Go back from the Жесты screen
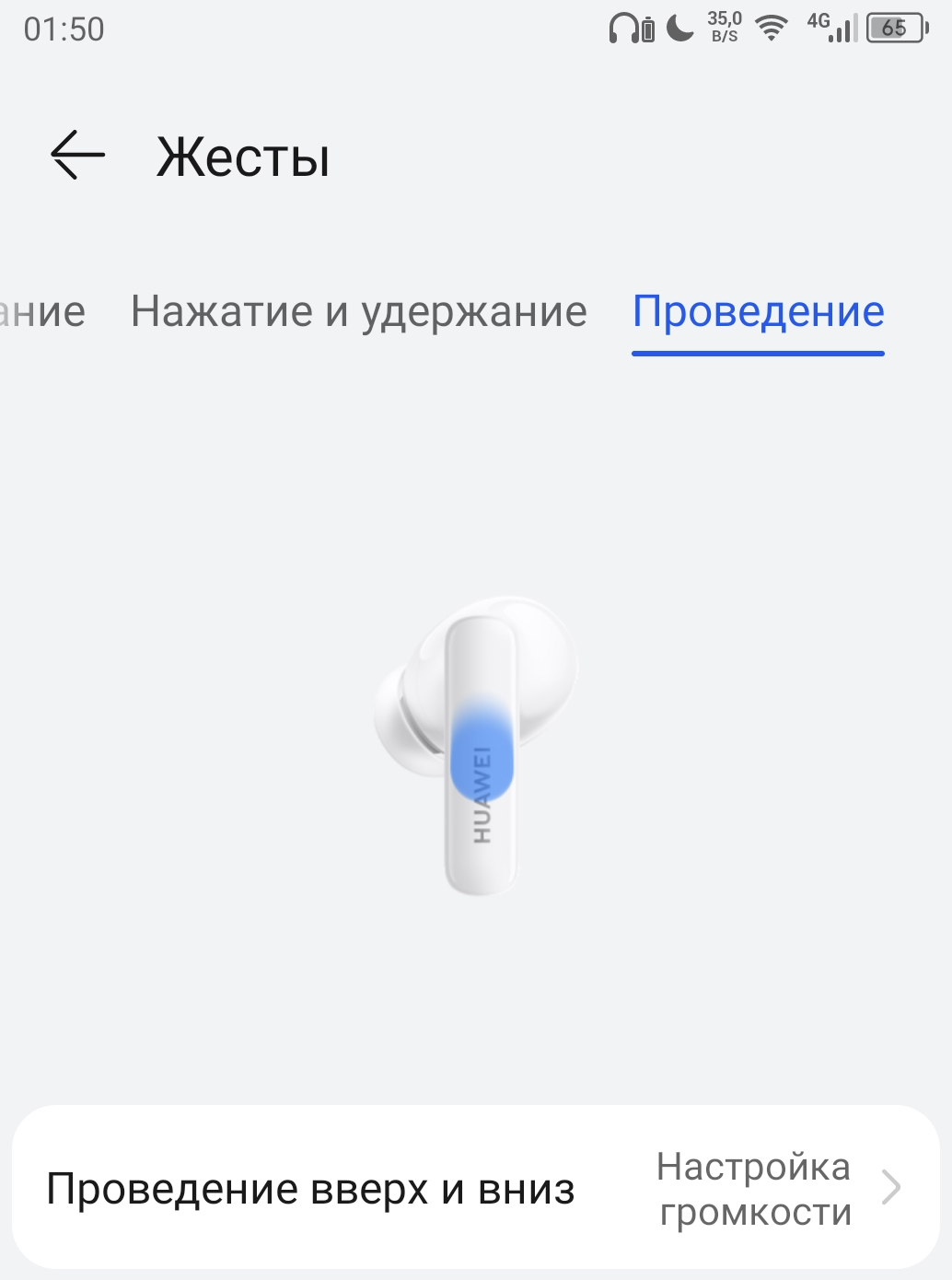 [x=77, y=155]
